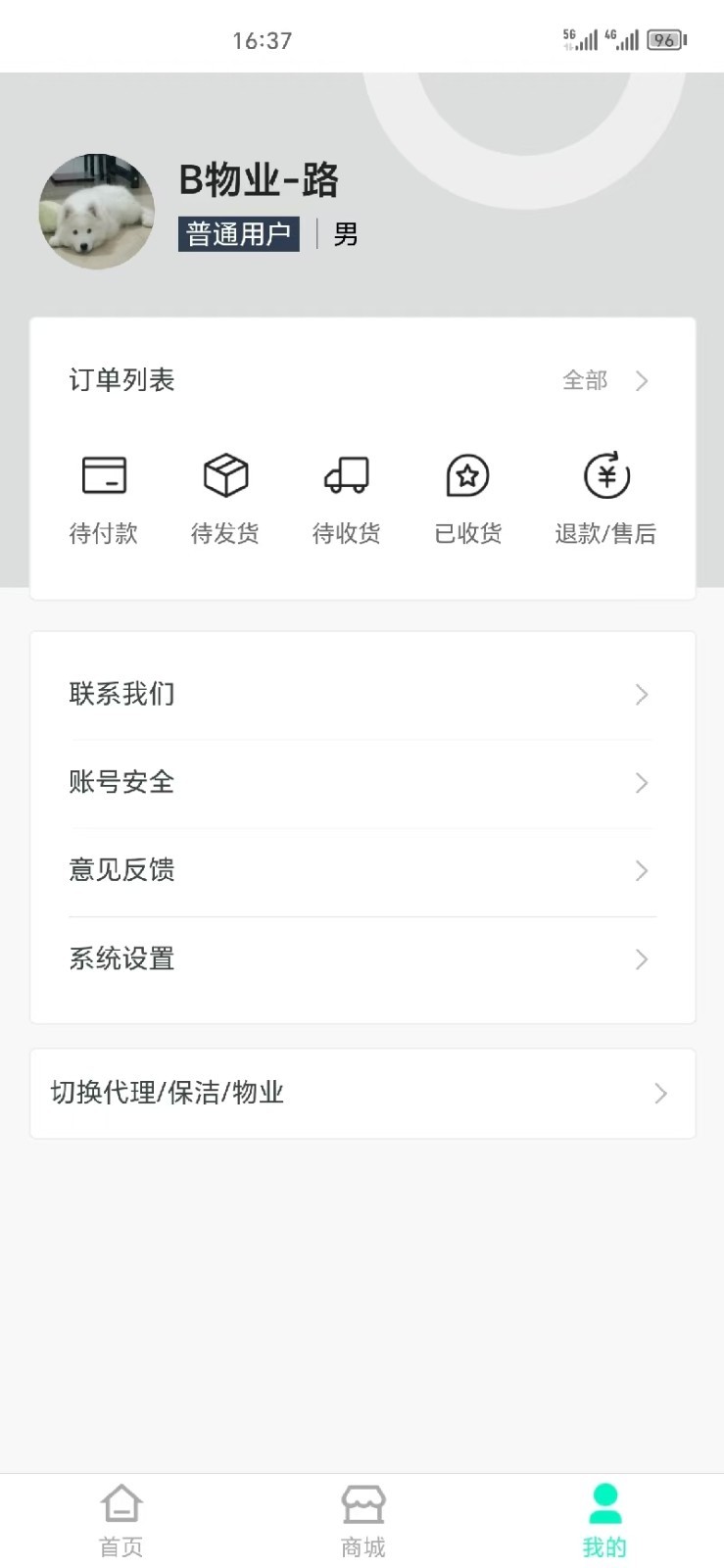Viewport: 724px width, 1568px height.
Task: Open the 退款/售后 refund icon
Action: (x=606, y=476)
